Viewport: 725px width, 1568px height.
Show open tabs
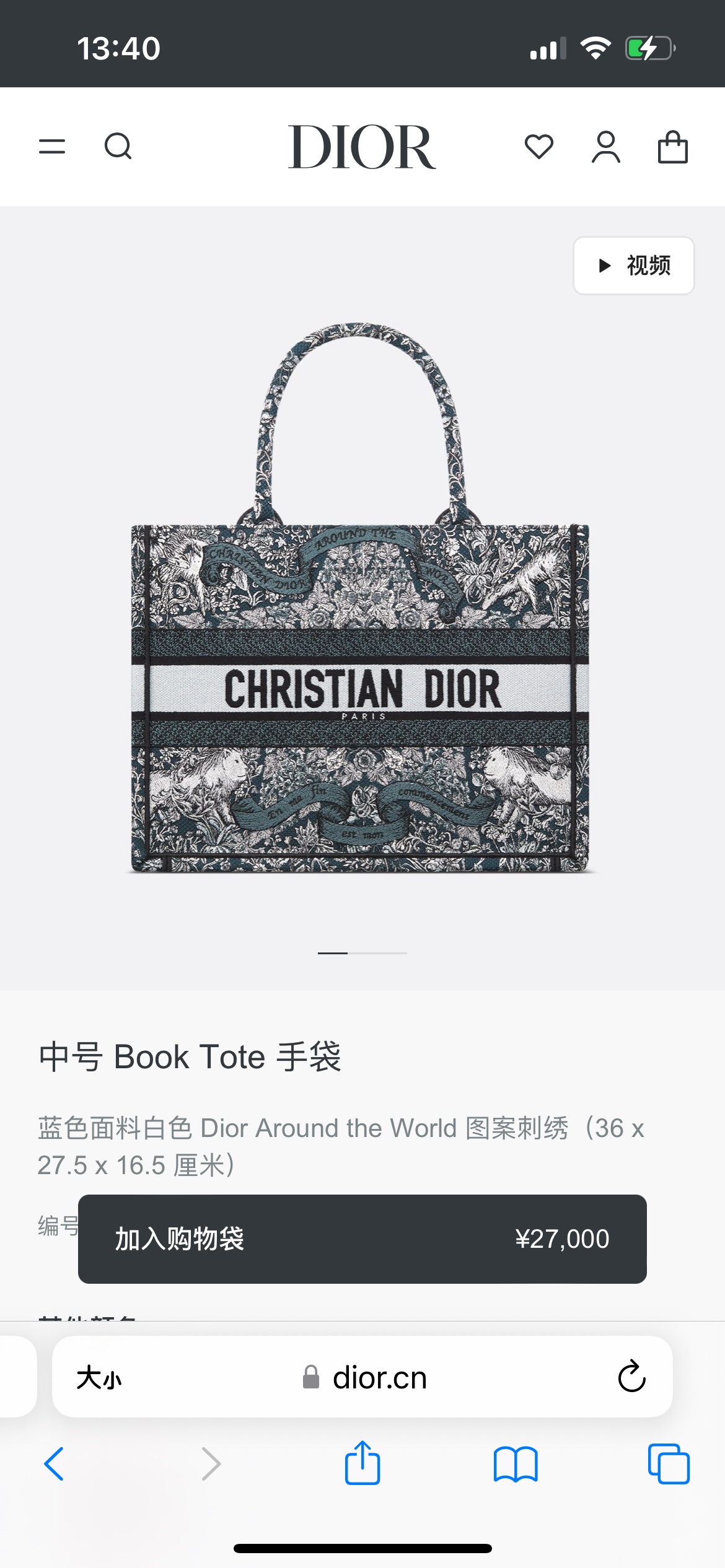(668, 1464)
